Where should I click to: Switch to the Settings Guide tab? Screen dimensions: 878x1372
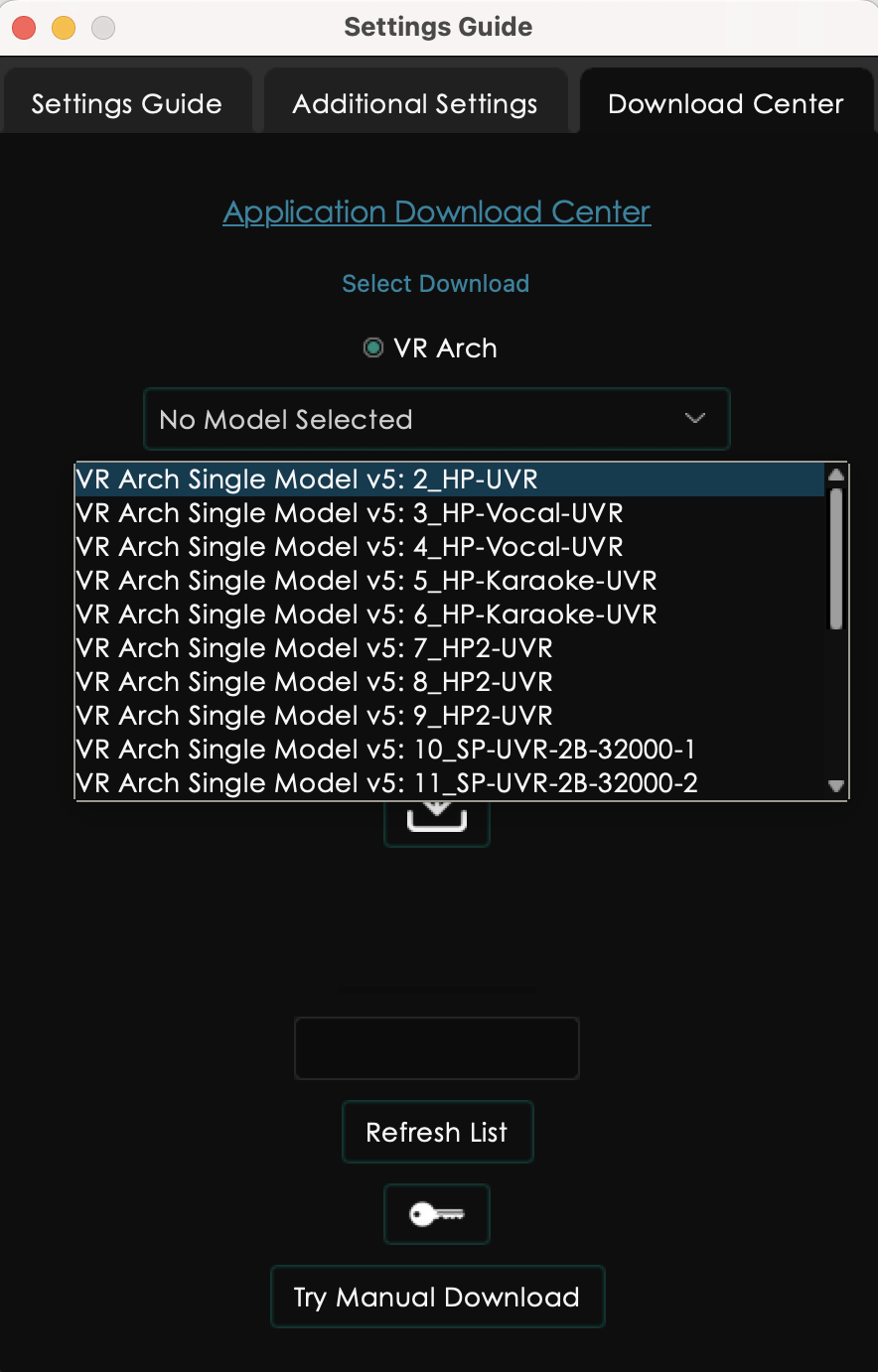(126, 103)
